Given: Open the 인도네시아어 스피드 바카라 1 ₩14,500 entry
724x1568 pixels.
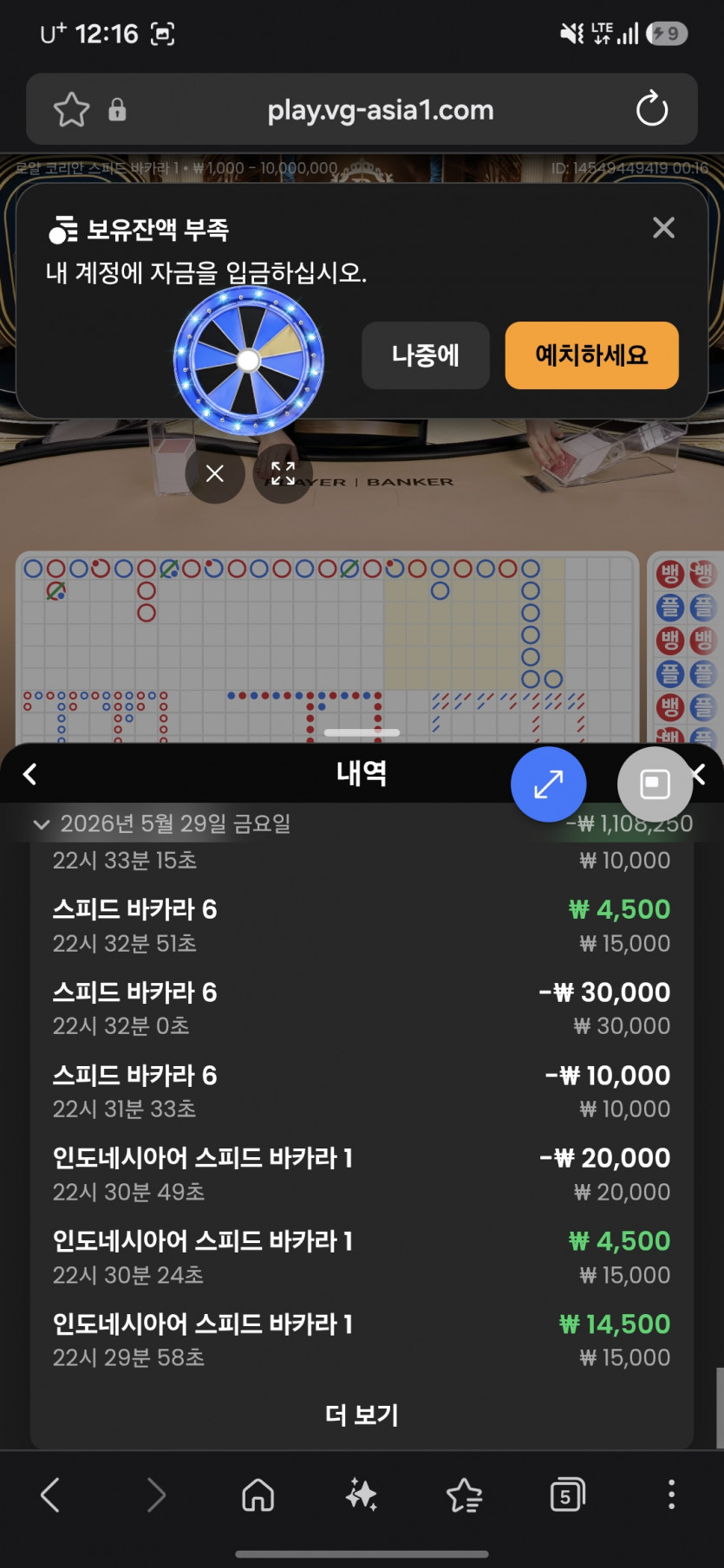Looking at the screenshot, I should (362, 1340).
